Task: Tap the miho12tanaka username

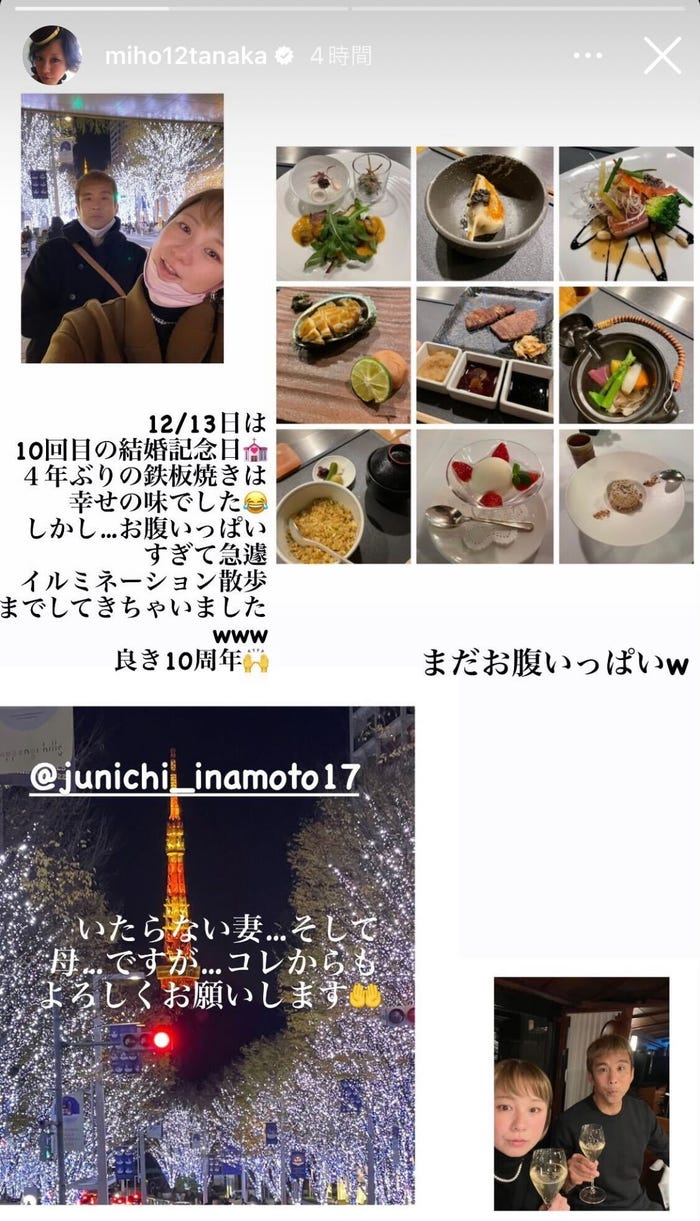Action: pos(187,56)
